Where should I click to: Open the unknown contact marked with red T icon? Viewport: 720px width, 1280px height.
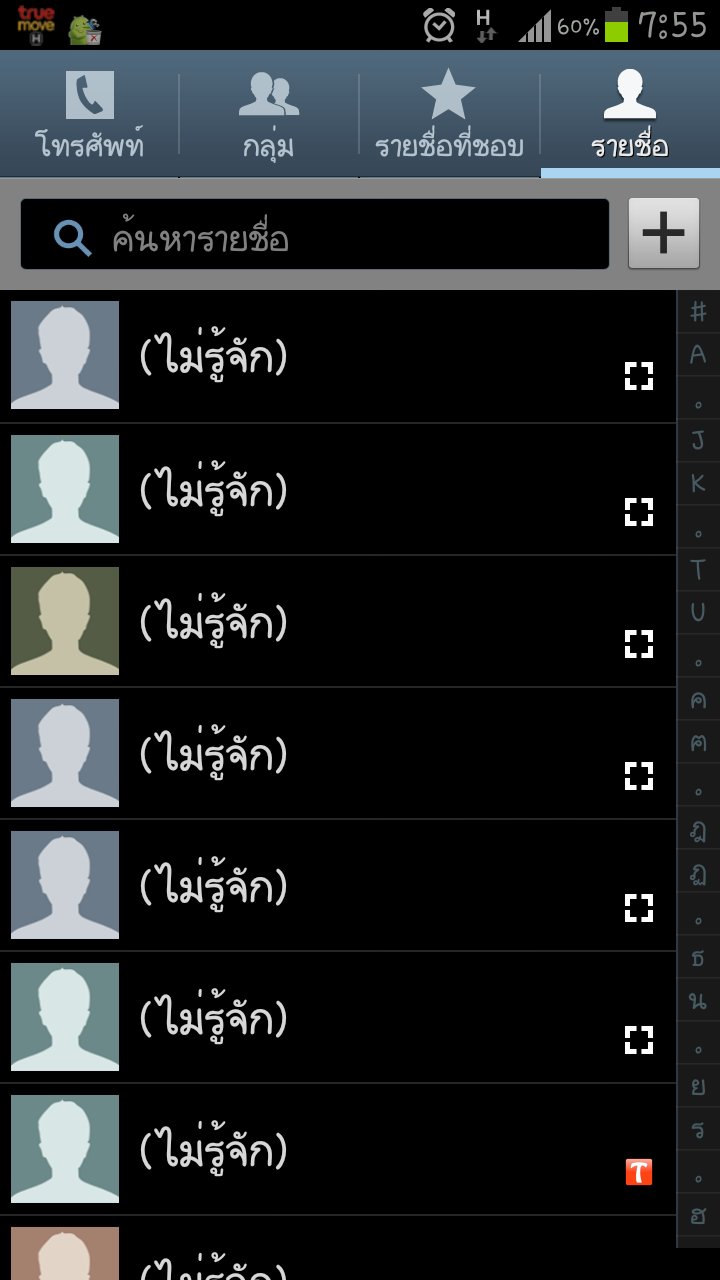click(338, 1149)
